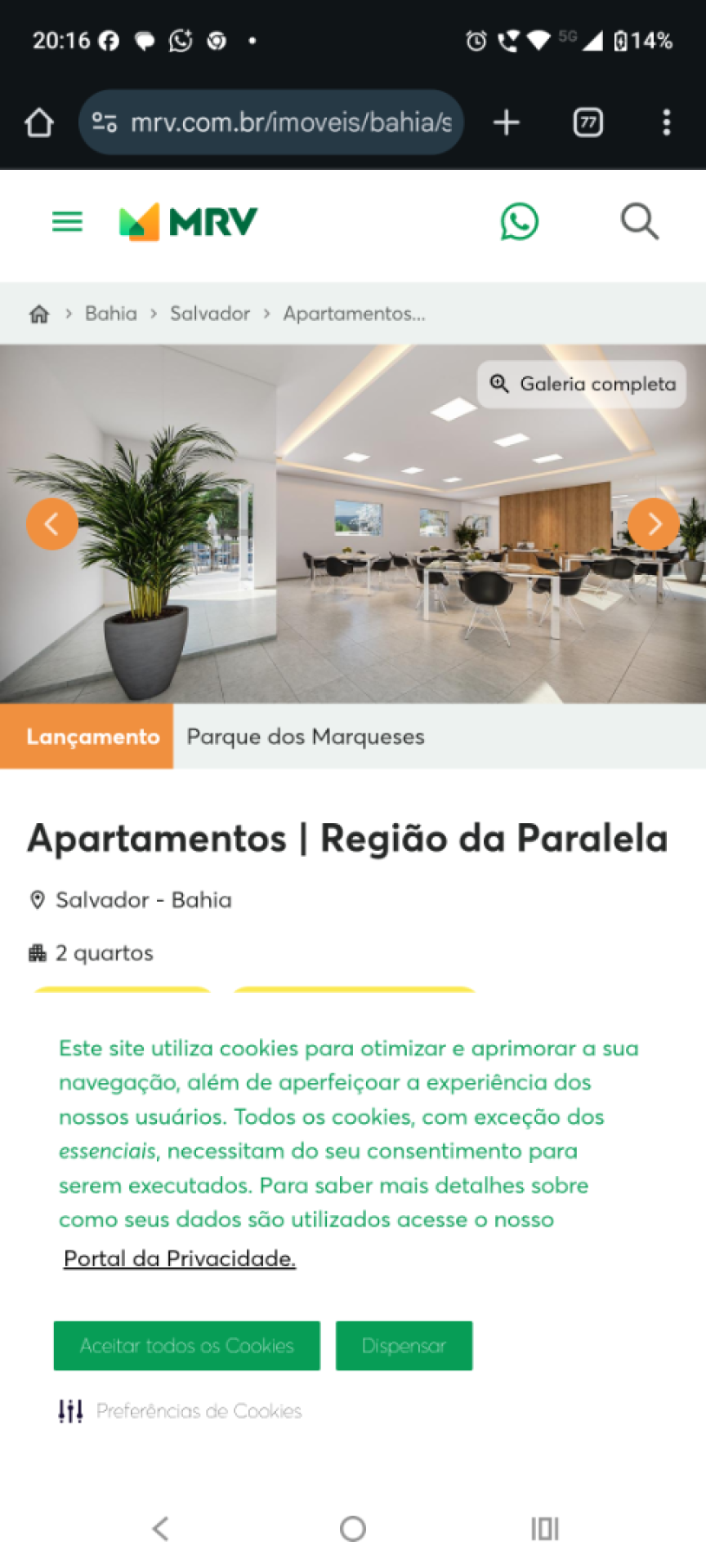Go to browser home page
This screenshot has height=1568, width=706.
(39, 122)
